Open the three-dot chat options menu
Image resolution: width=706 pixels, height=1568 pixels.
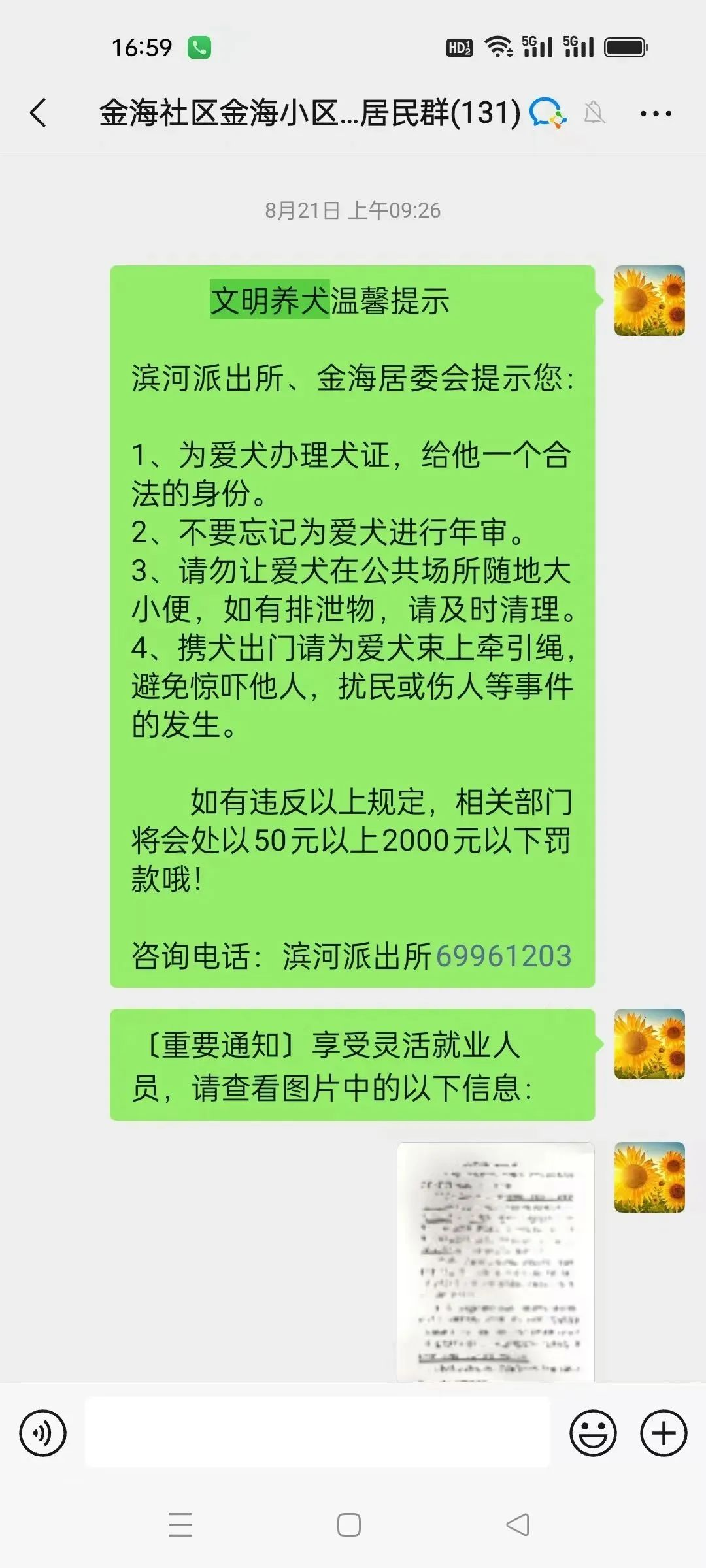tap(656, 114)
